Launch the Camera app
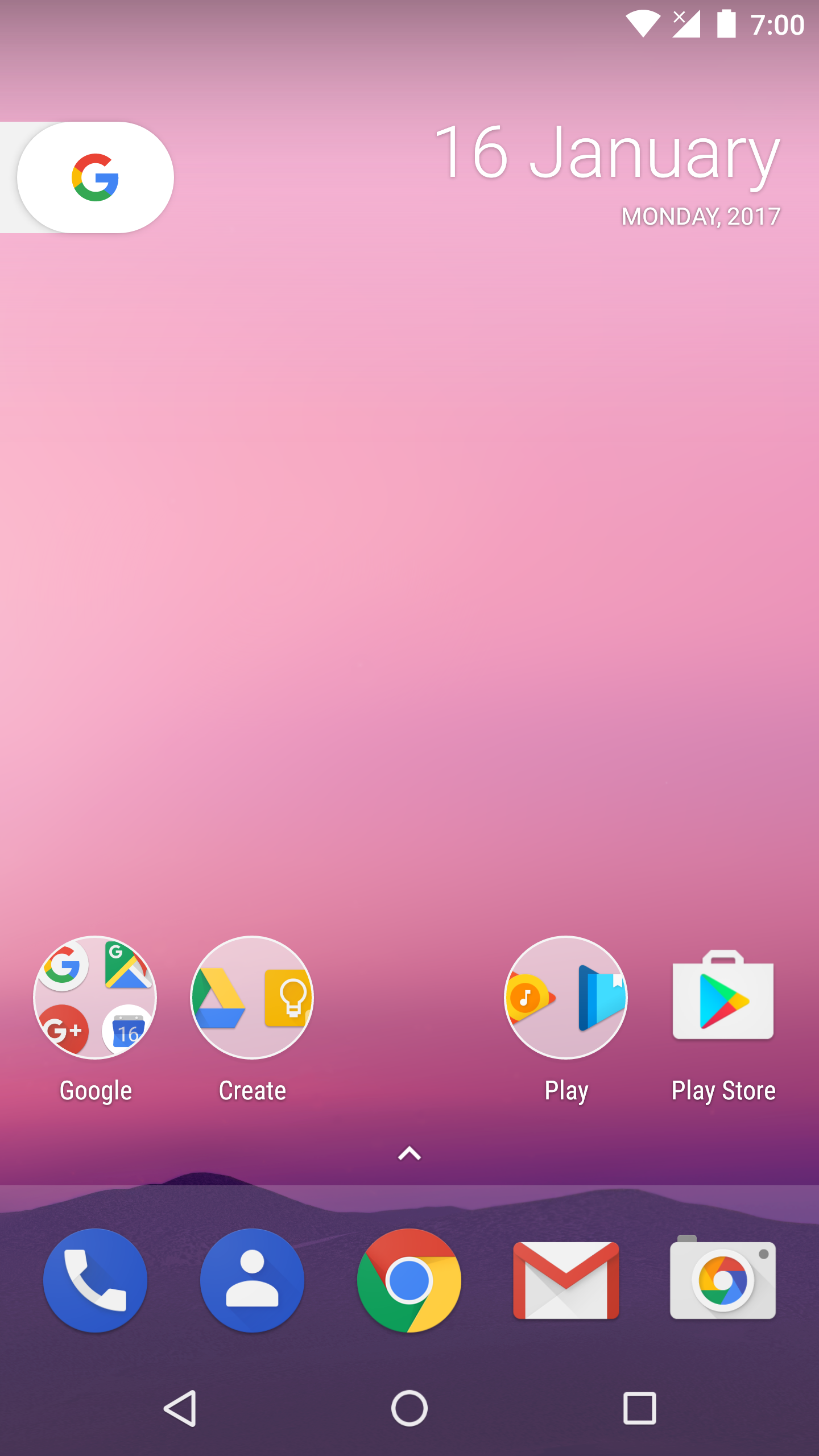Viewport: 819px width, 1456px height. 723,1280
